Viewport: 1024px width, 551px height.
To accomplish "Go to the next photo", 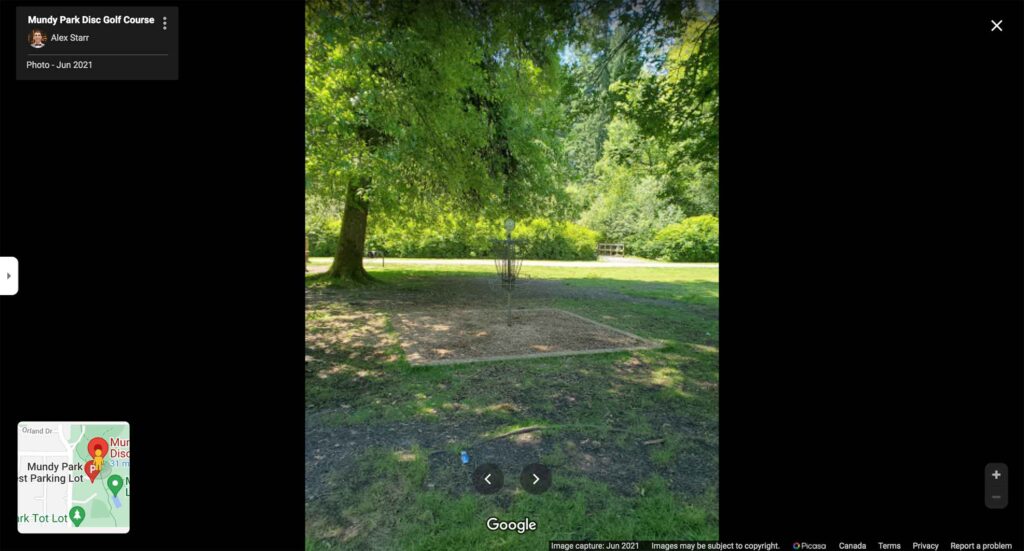I will click(535, 478).
